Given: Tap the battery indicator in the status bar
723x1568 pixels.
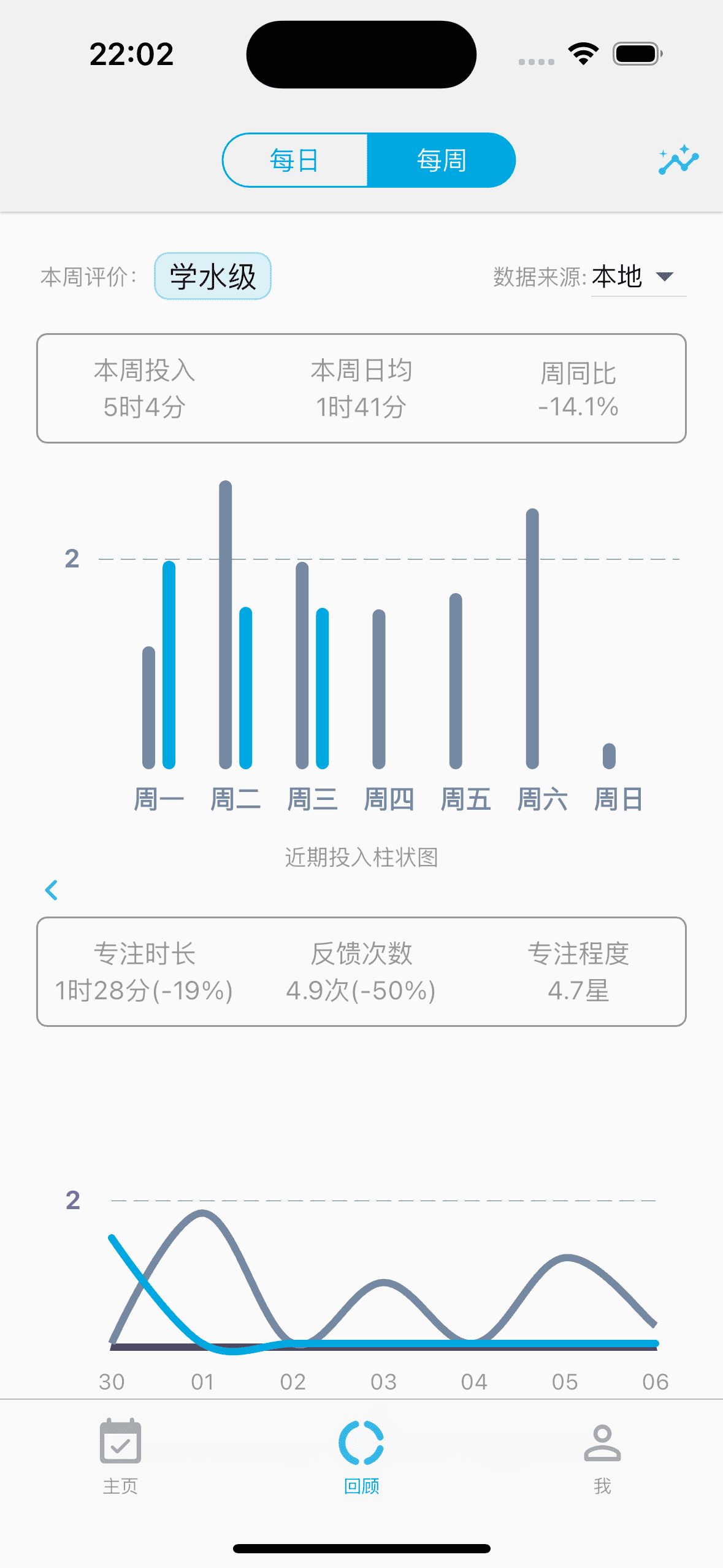Looking at the screenshot, I should [x=638, y=54].
